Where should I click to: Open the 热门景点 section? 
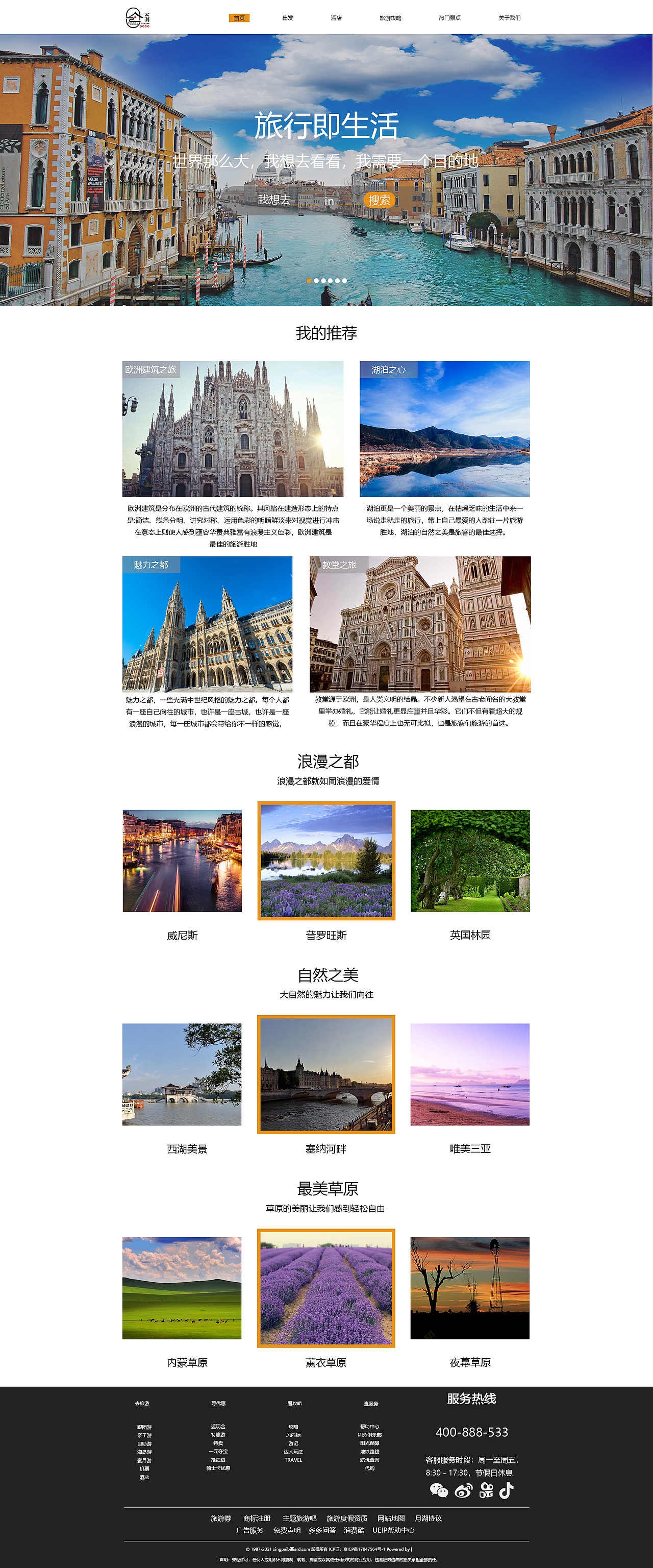449,18
